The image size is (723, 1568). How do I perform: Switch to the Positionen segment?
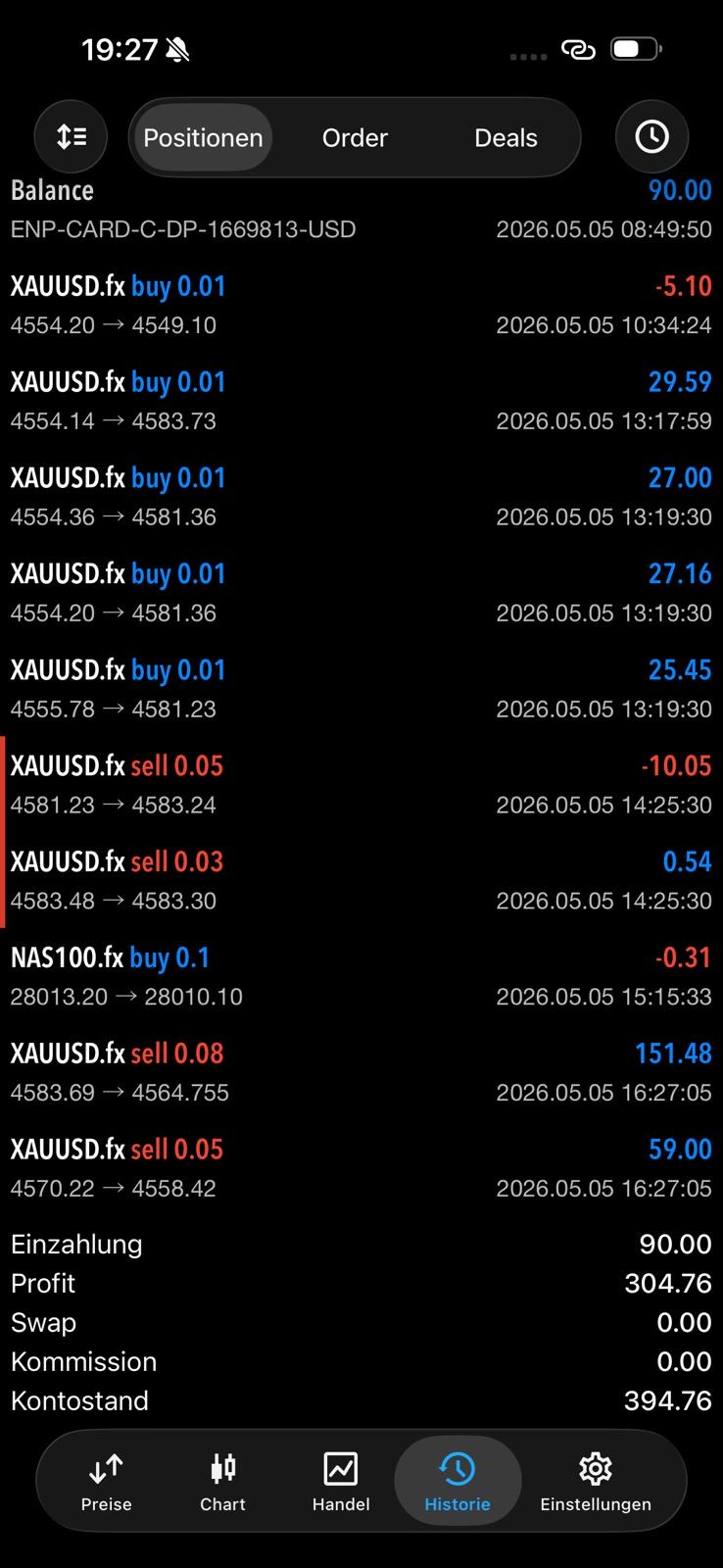(x=203, y=137)
